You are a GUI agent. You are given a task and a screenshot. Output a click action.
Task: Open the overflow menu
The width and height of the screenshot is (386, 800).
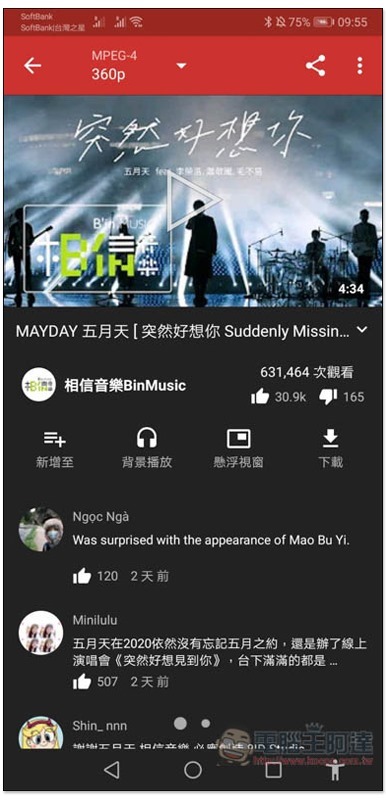pos(359,65)
